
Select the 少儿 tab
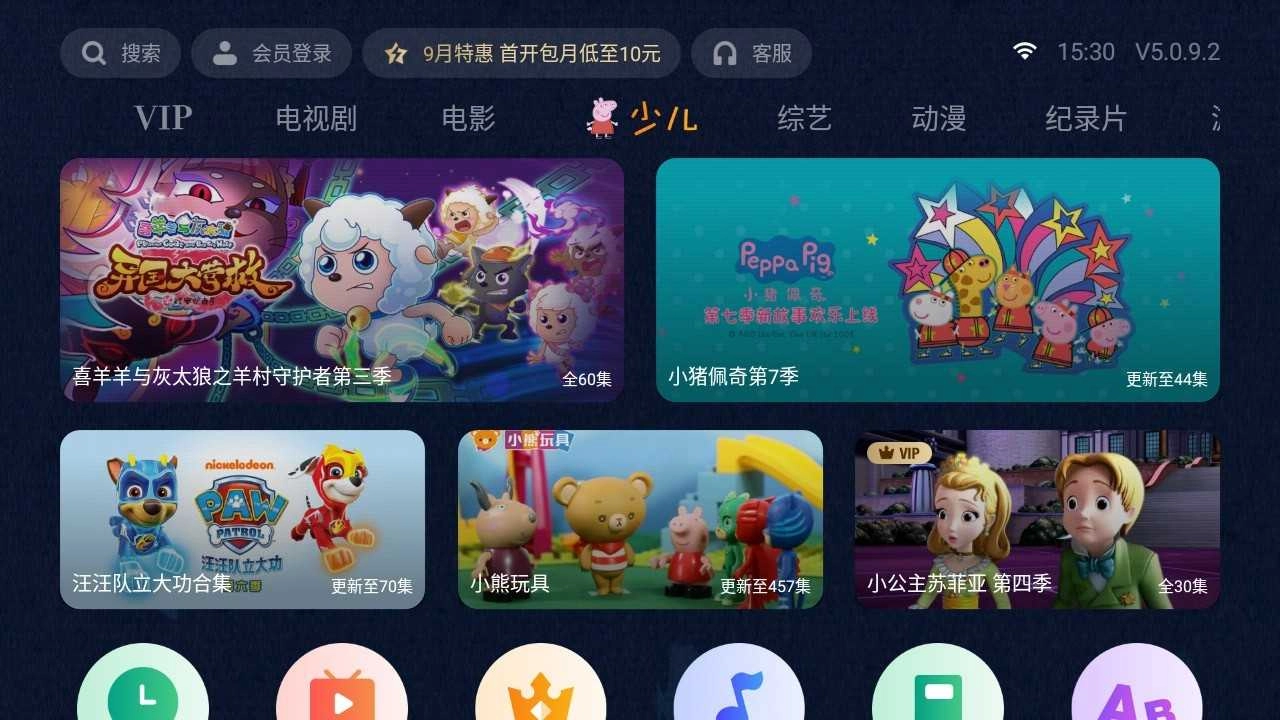(x=642, y=118)
